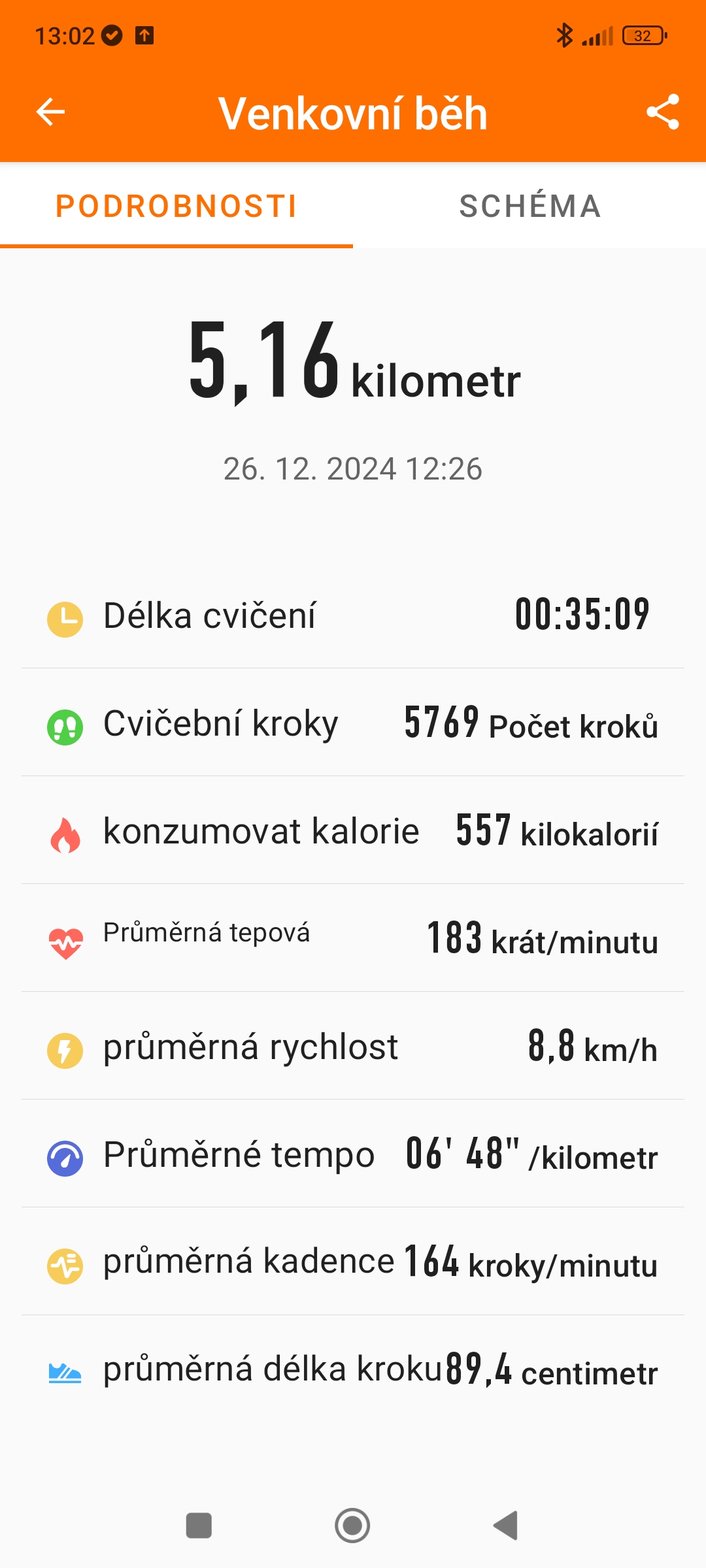Viewport: 706px width, 1568px height.
Task: Select the PODROBNOSTI tab
Action: (x=176, y=206)
